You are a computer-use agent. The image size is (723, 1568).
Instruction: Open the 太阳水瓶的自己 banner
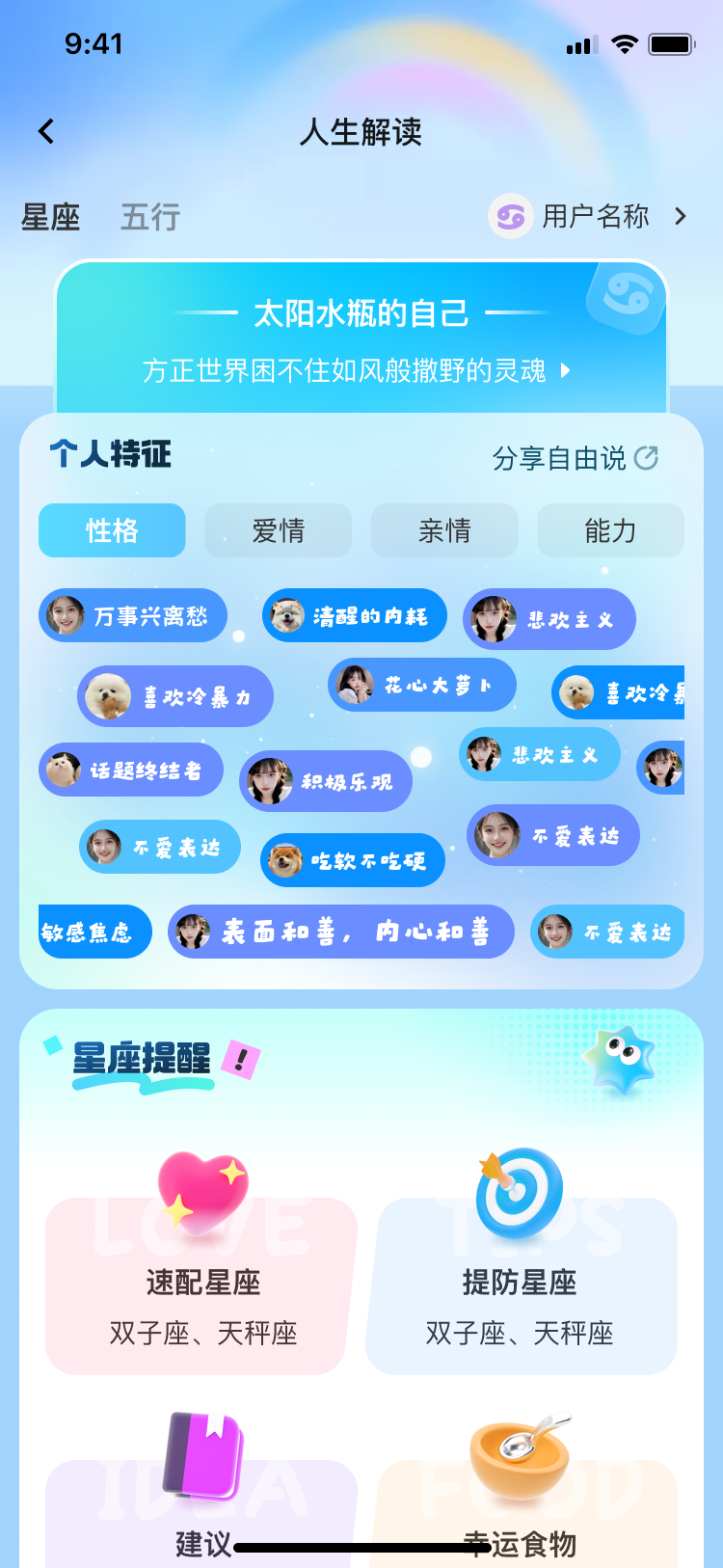click(x=361, y=340)
